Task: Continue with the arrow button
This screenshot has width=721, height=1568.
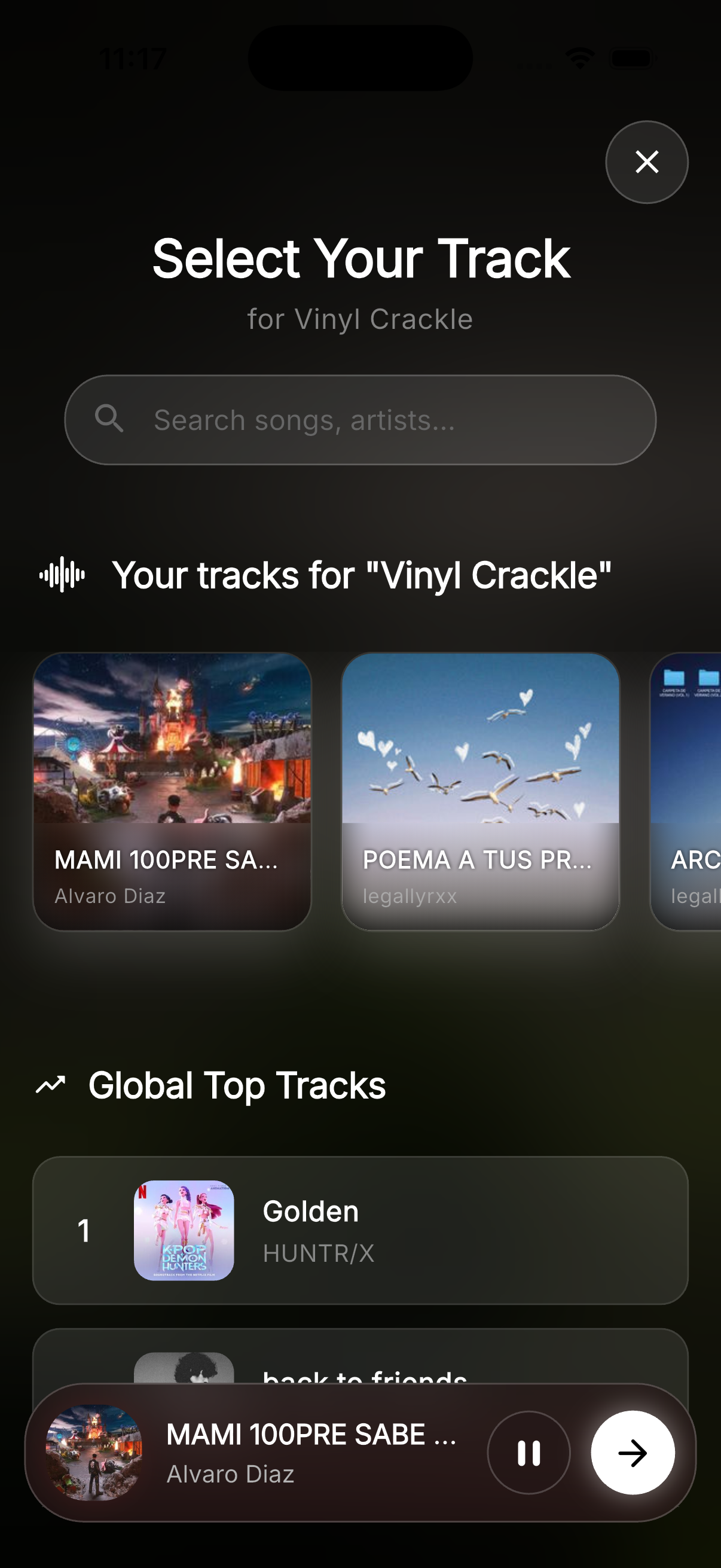Action: click(x=632, y=1453)
